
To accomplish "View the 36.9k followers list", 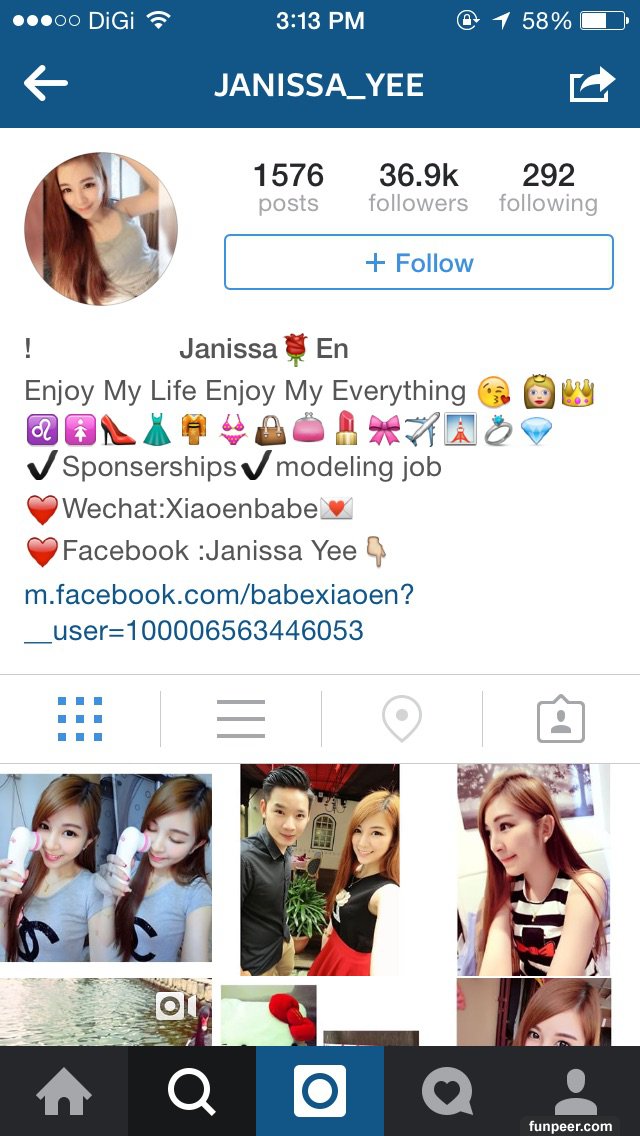I will pos(418,188).
